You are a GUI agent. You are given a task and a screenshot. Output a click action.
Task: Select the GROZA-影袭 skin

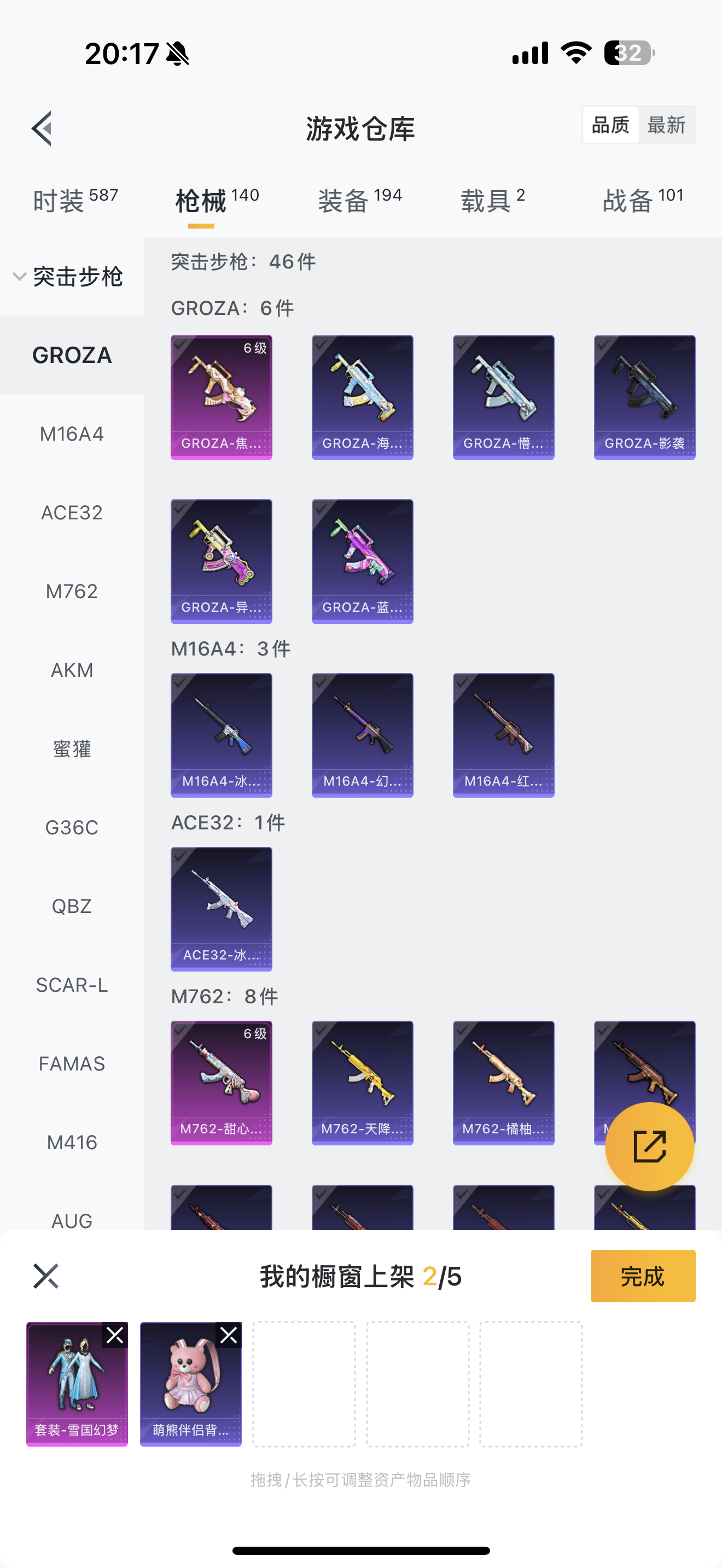click(644, 397)
